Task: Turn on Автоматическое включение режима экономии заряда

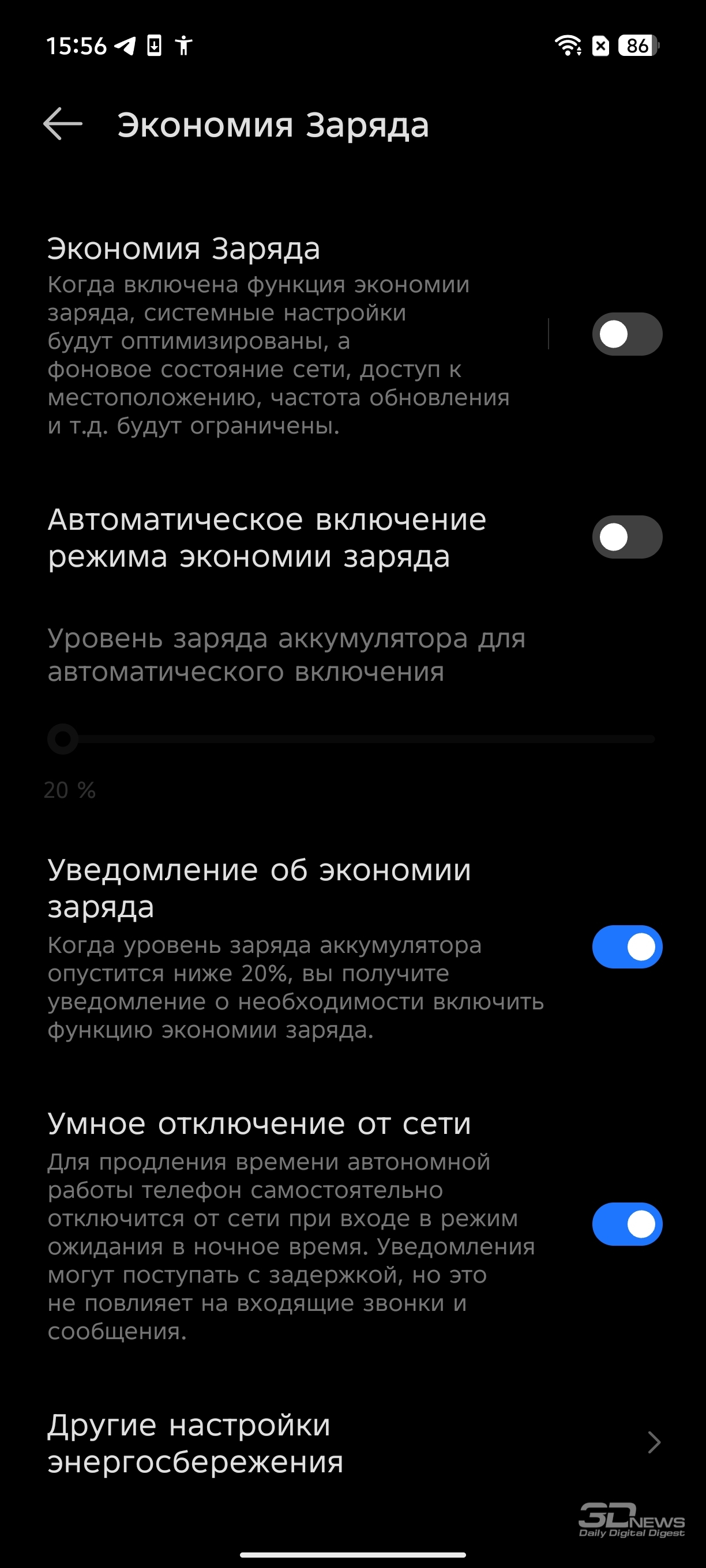Action: 627,537
